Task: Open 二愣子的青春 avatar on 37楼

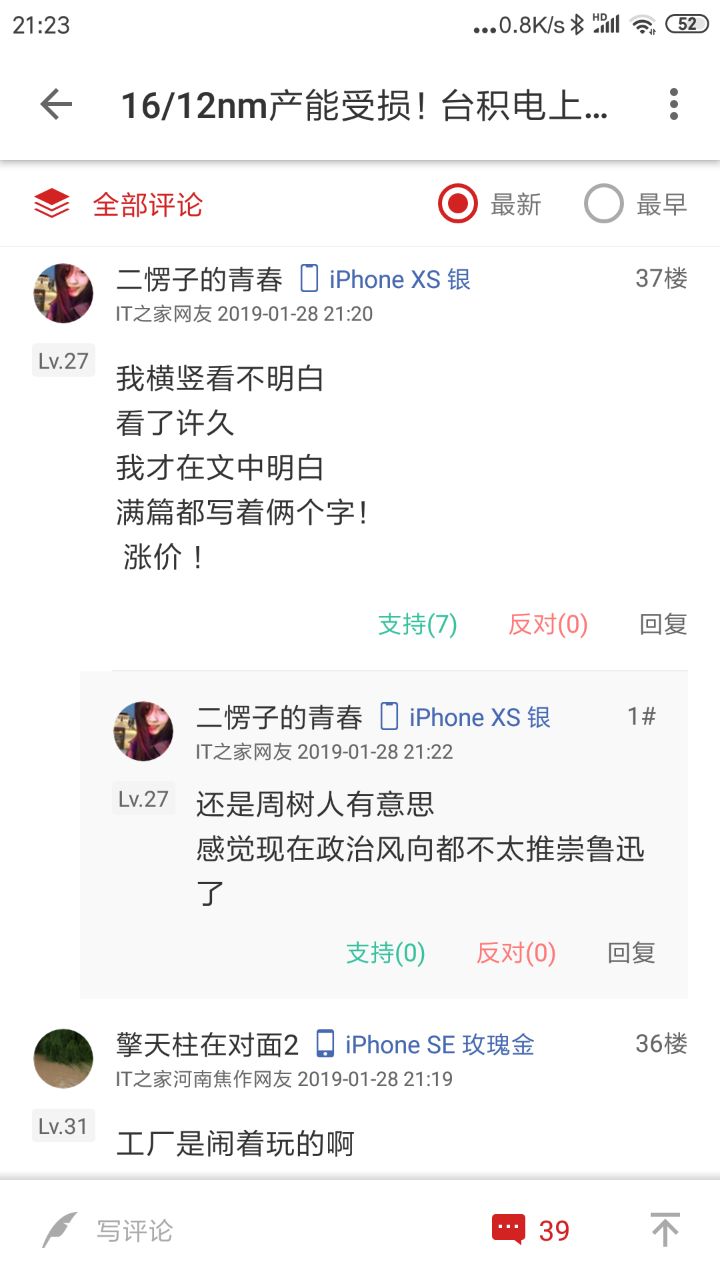Action: click(64, 293)
